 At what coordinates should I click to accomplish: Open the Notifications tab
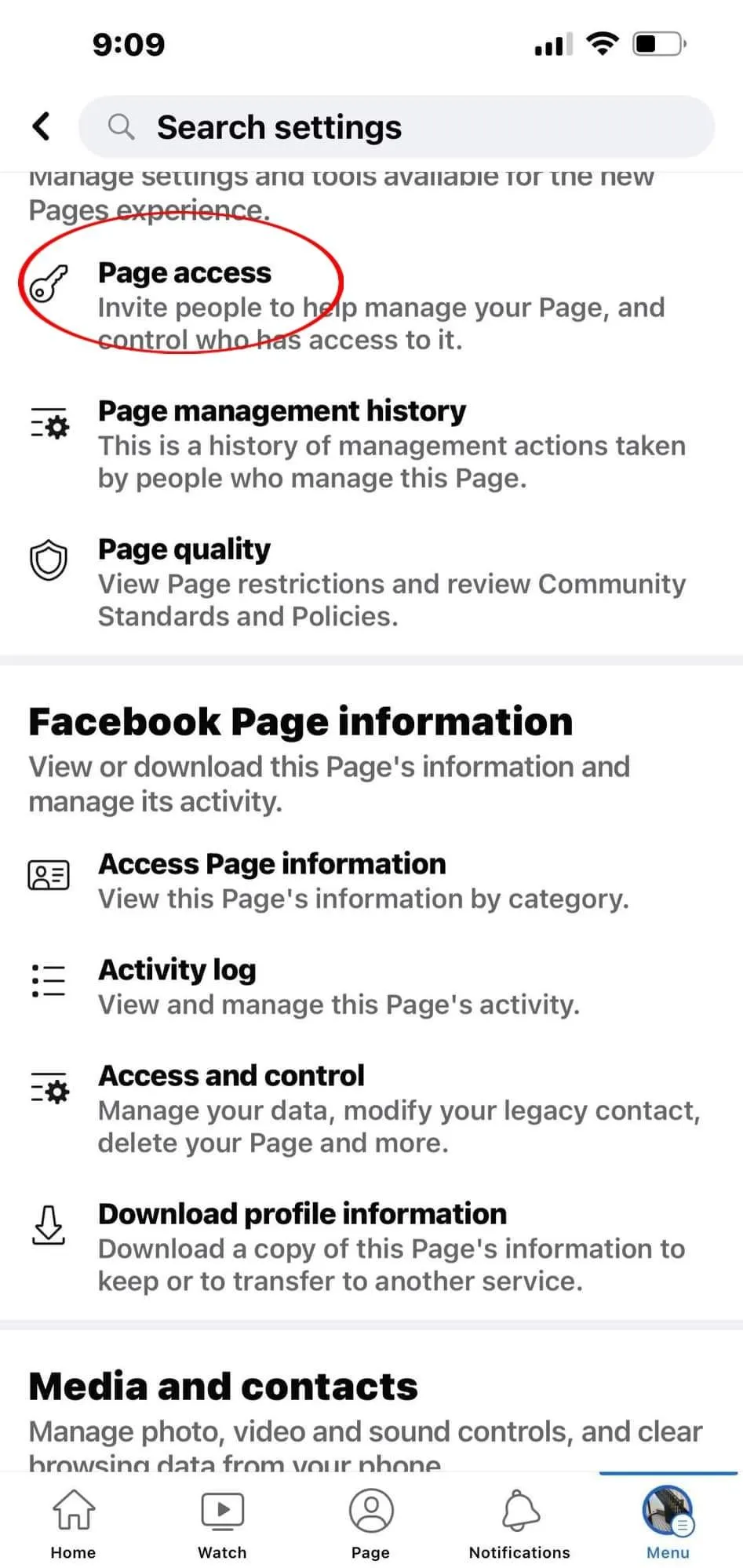[519, 1523]
